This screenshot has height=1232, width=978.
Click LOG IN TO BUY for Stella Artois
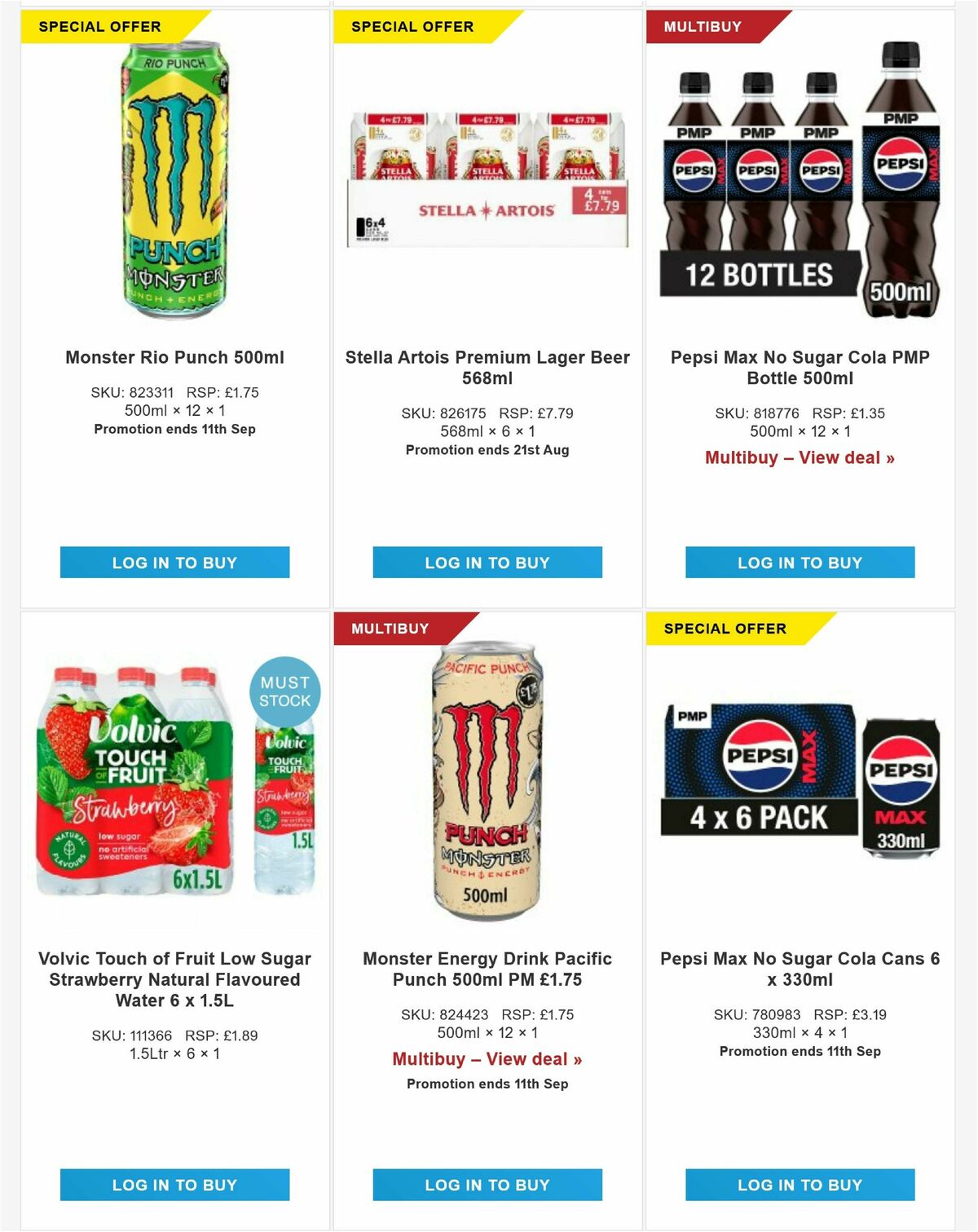click(486, 562)
